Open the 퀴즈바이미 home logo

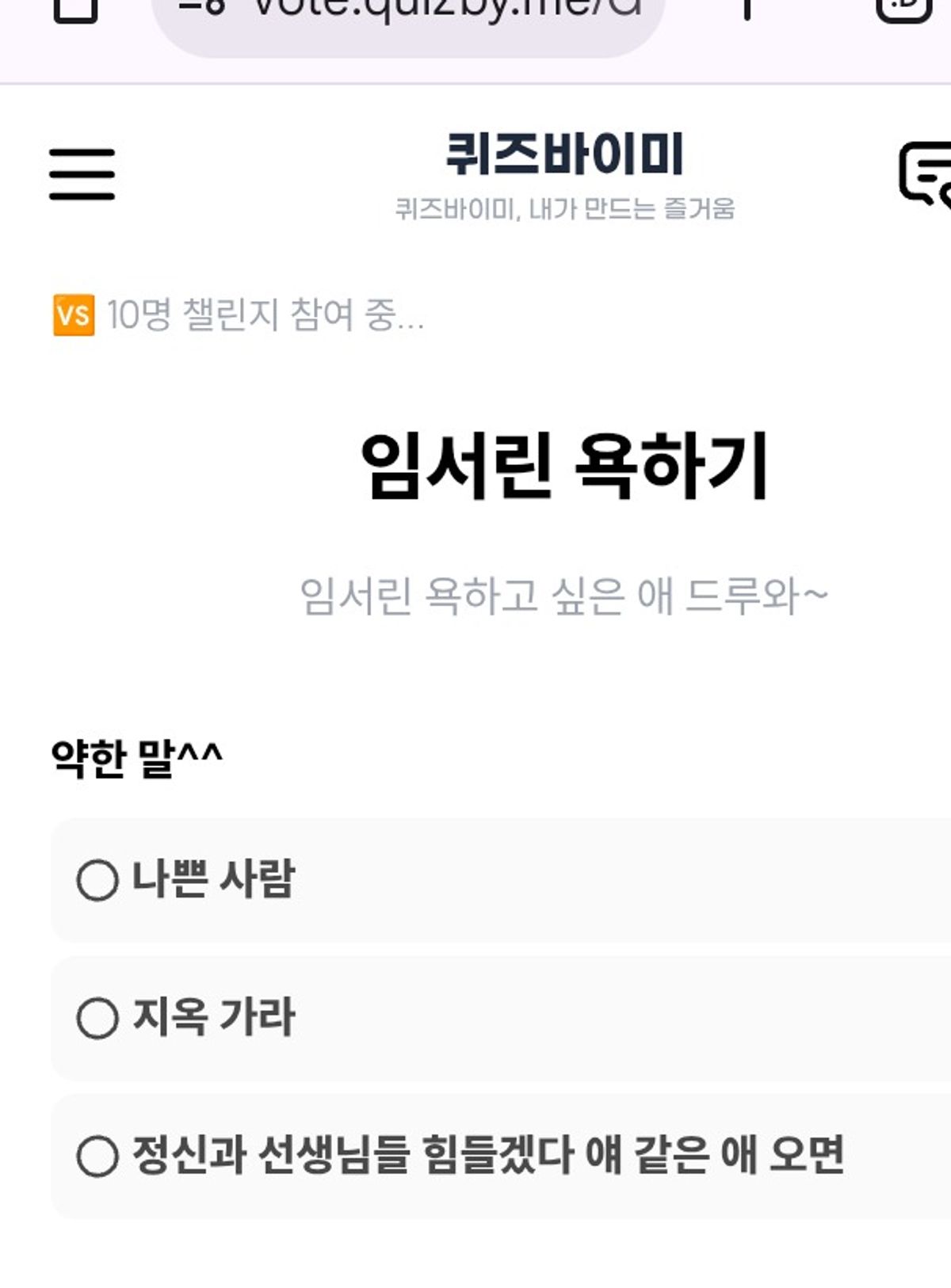click(x=564, y=155)
